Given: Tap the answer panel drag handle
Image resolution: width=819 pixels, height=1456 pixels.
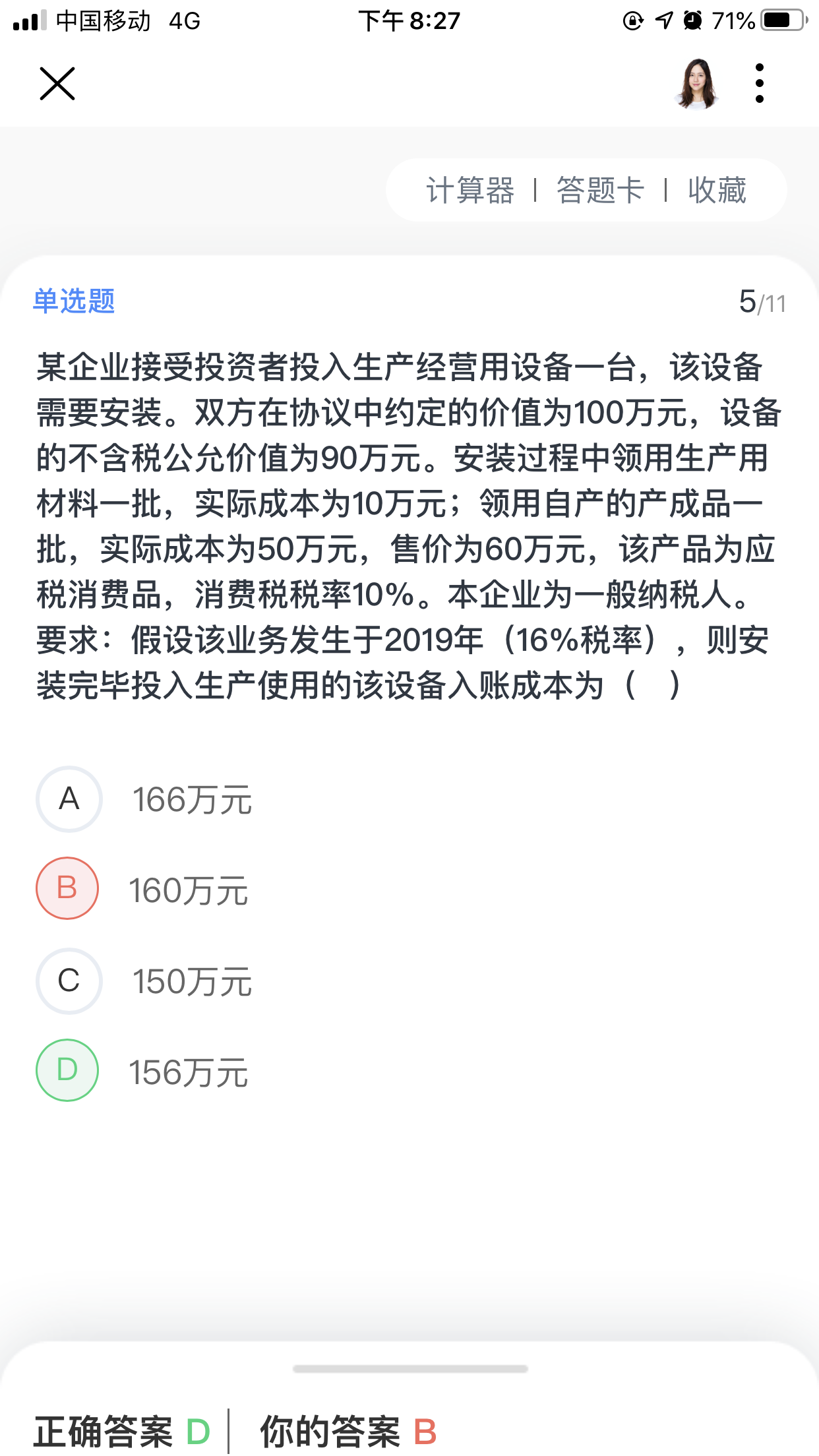Looking at the screenshot, I should pos(410,1369).
